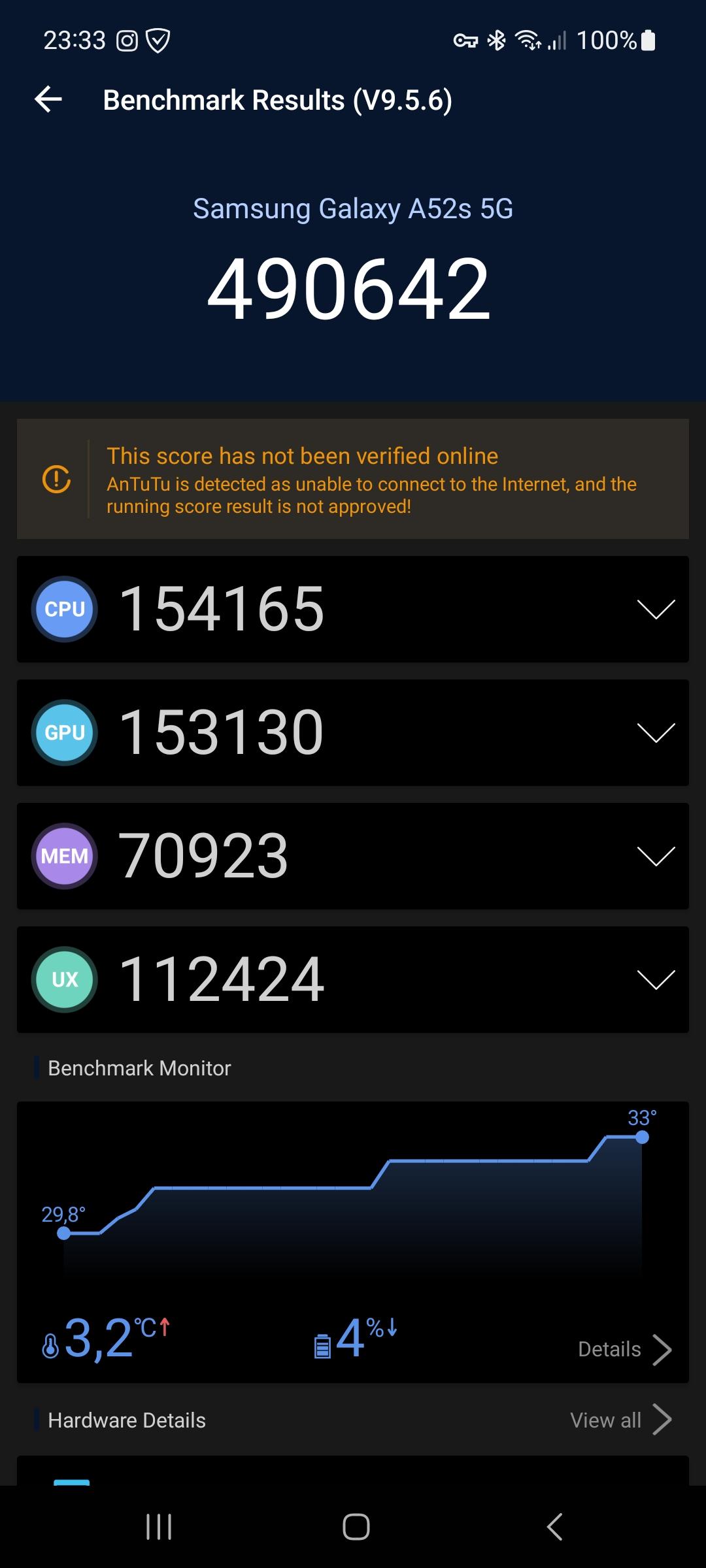706x1568 pixels.
Task: Open the recent apps system button
Action: point(159,1527)
